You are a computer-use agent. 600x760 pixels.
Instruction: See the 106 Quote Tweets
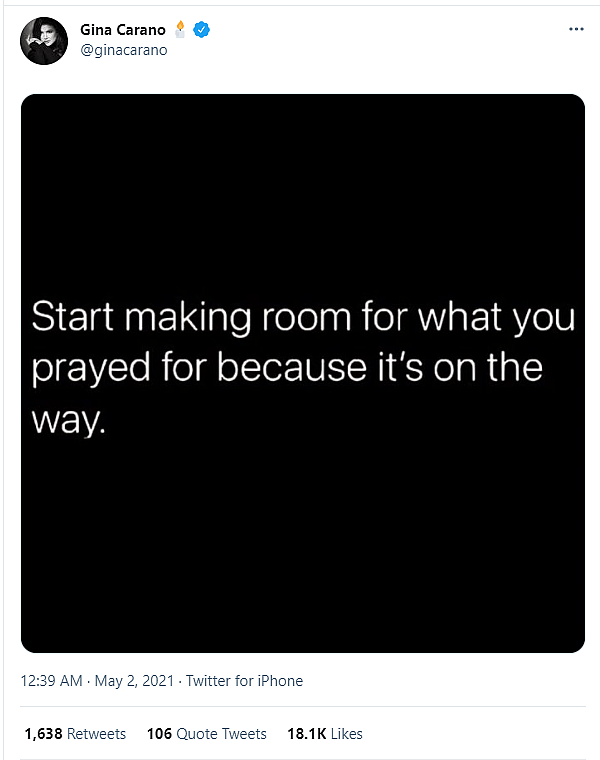point(206,734)
